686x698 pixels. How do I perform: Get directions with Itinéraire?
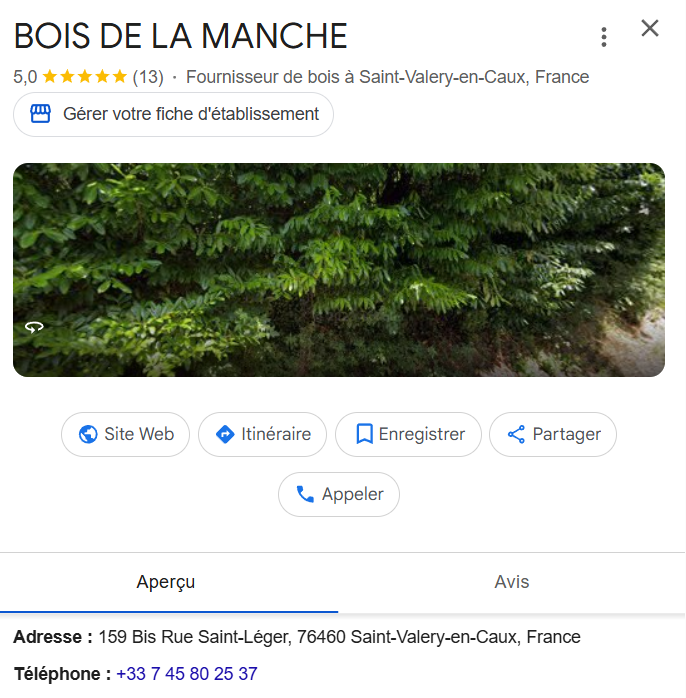[262, 434]
